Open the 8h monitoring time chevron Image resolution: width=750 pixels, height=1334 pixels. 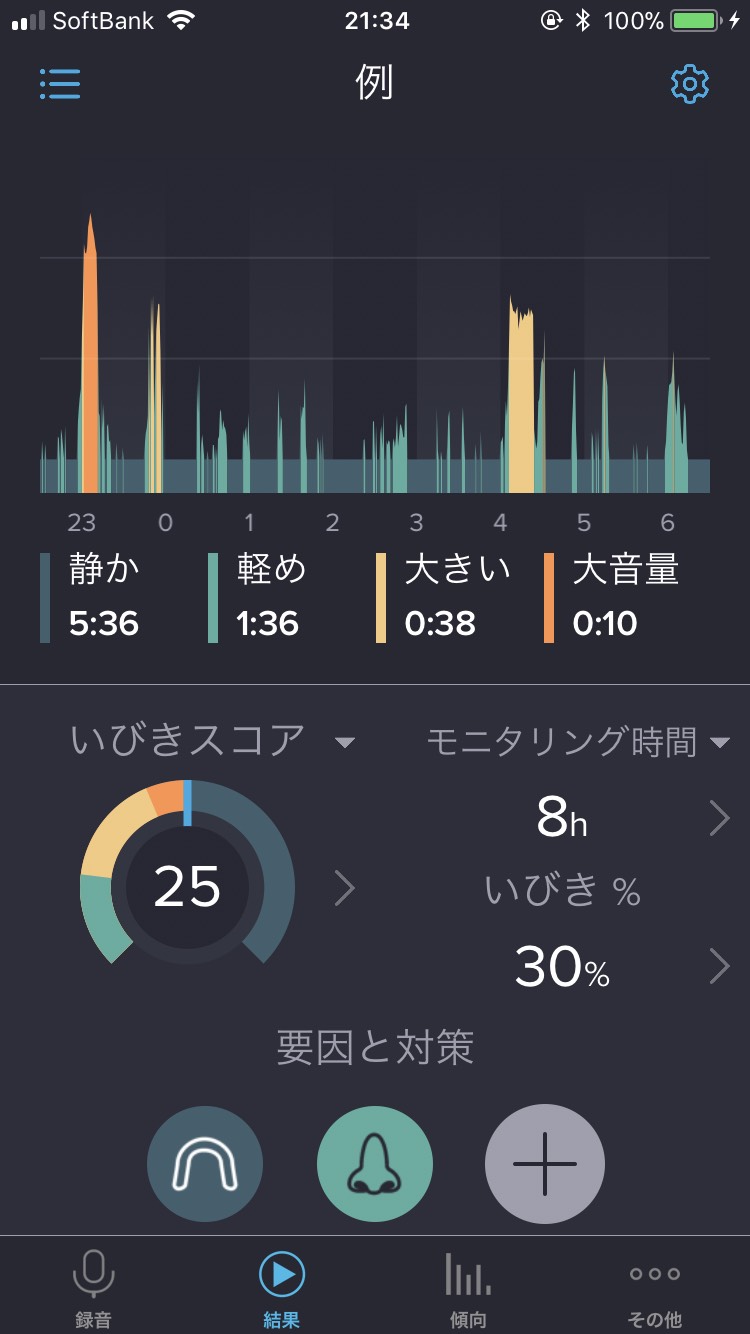[x=719, y=818]
